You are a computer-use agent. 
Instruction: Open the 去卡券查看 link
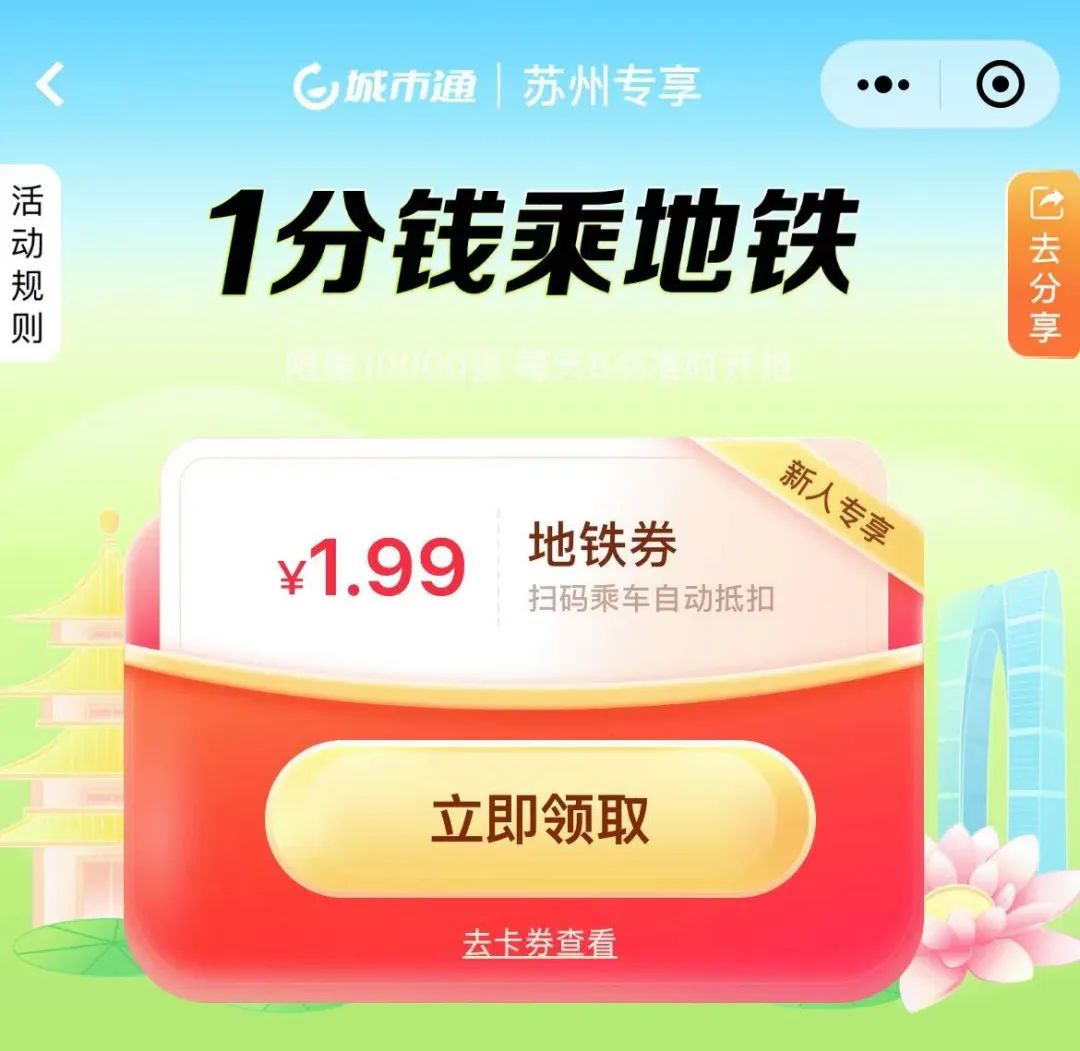[540, 943]
